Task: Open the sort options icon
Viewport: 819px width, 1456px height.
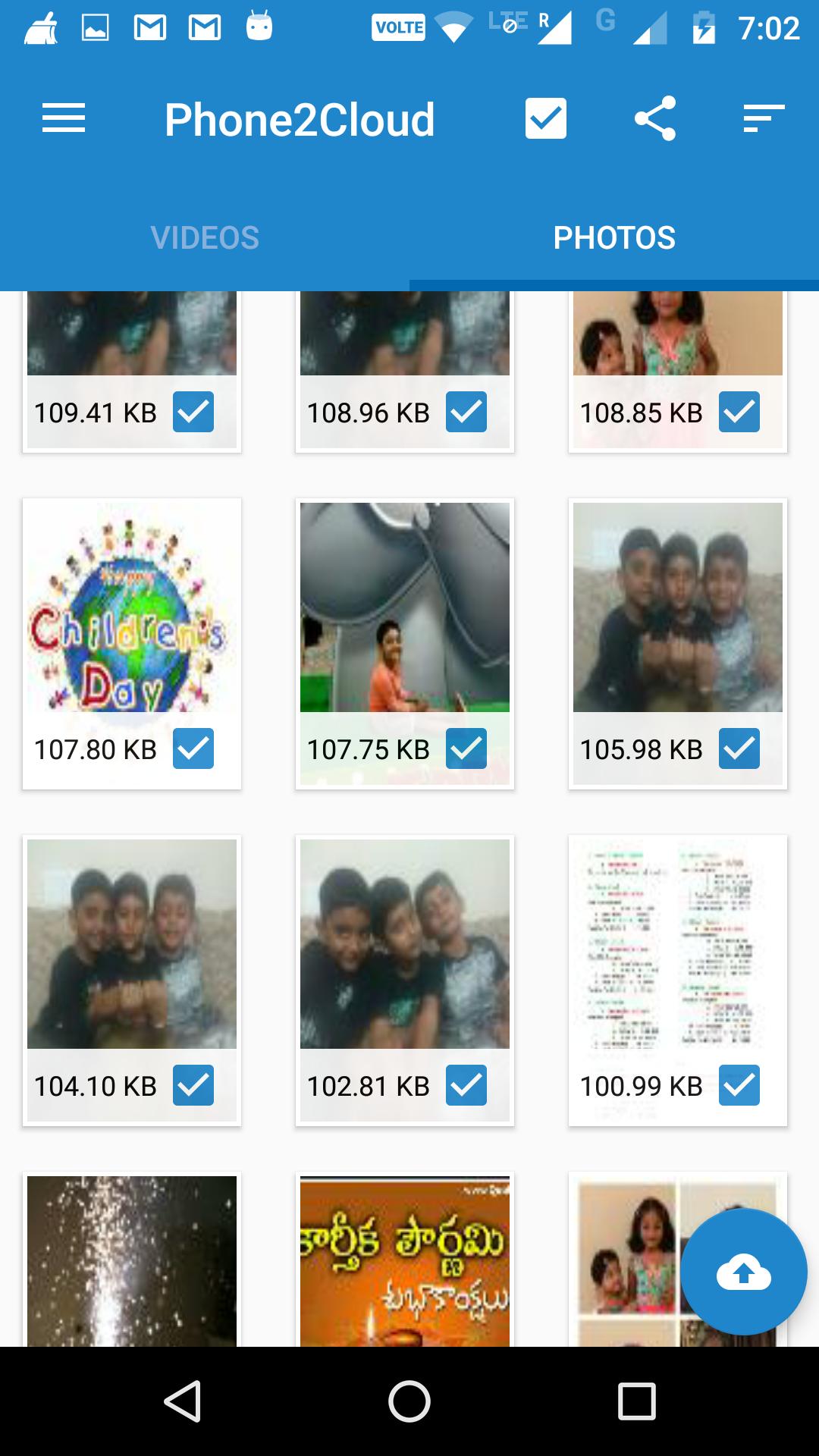Action: tap(763, 119)
